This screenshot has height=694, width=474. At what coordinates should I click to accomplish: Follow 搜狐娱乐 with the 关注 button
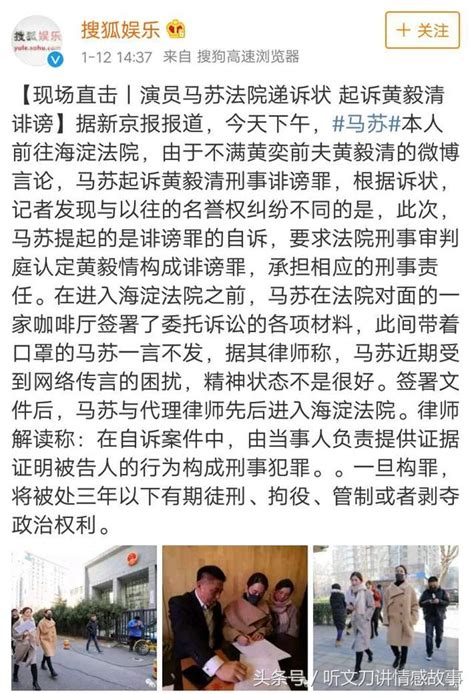422,30
